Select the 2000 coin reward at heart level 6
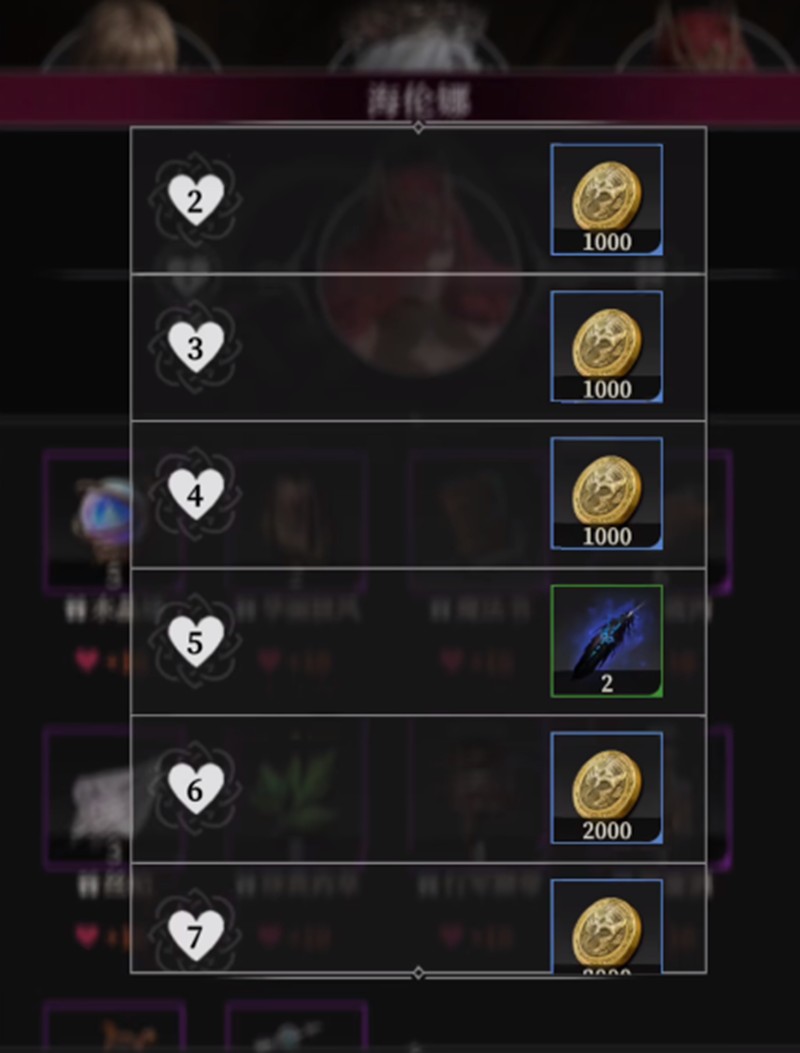Image resolution: width=800 pixels, height=1053 pixels. [606, 787]
